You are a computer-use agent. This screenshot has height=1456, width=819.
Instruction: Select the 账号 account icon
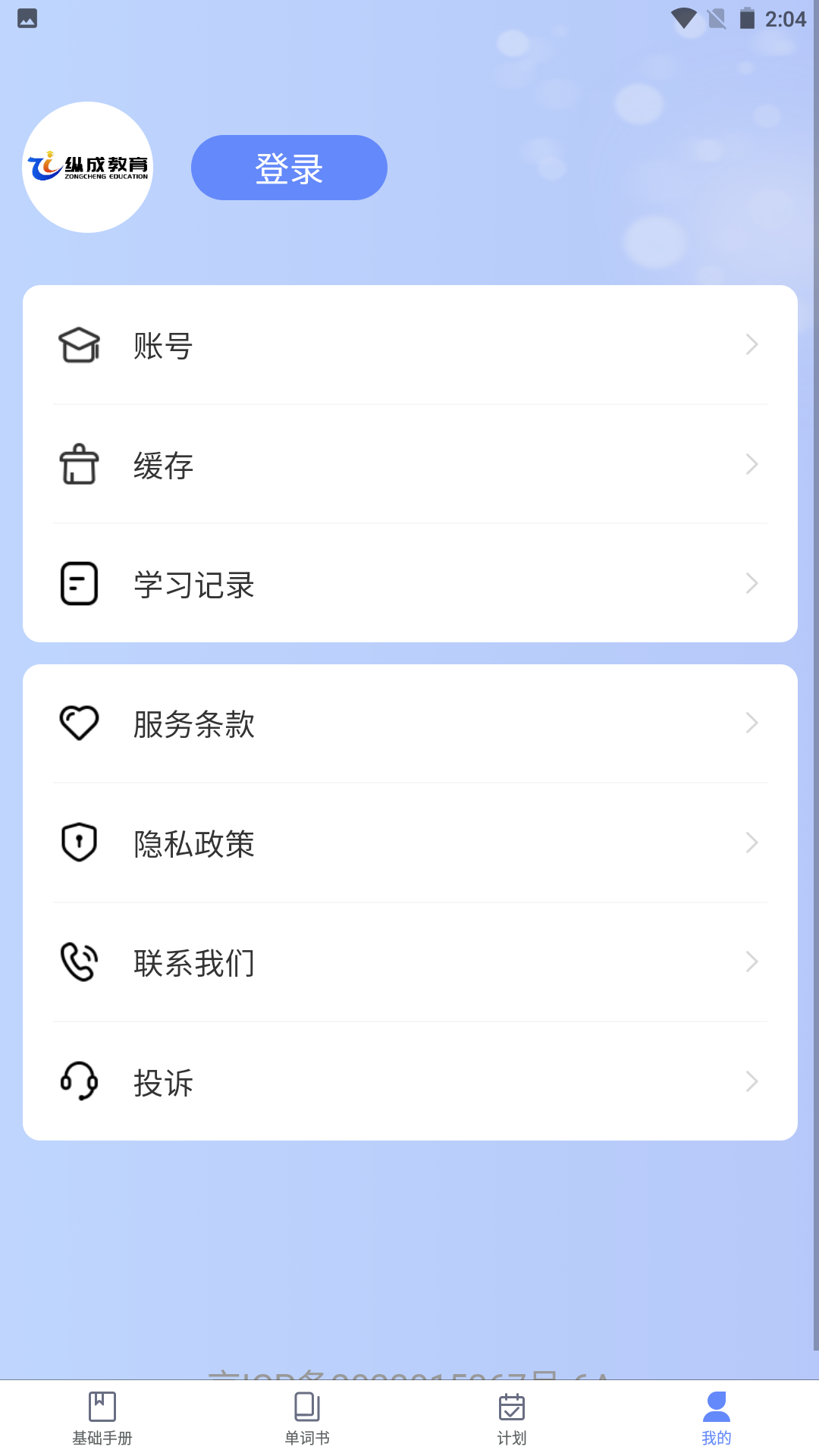click(79, 346)
